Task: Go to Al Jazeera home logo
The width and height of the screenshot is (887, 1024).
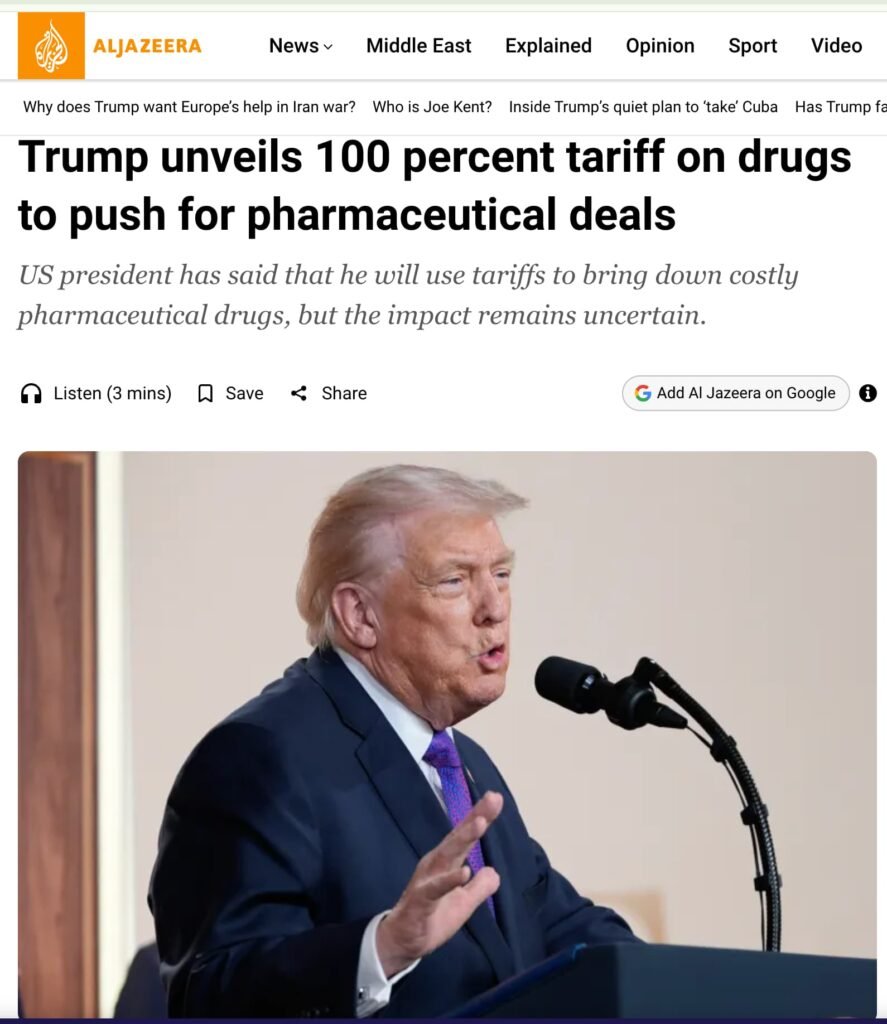Action: (110, 46)
